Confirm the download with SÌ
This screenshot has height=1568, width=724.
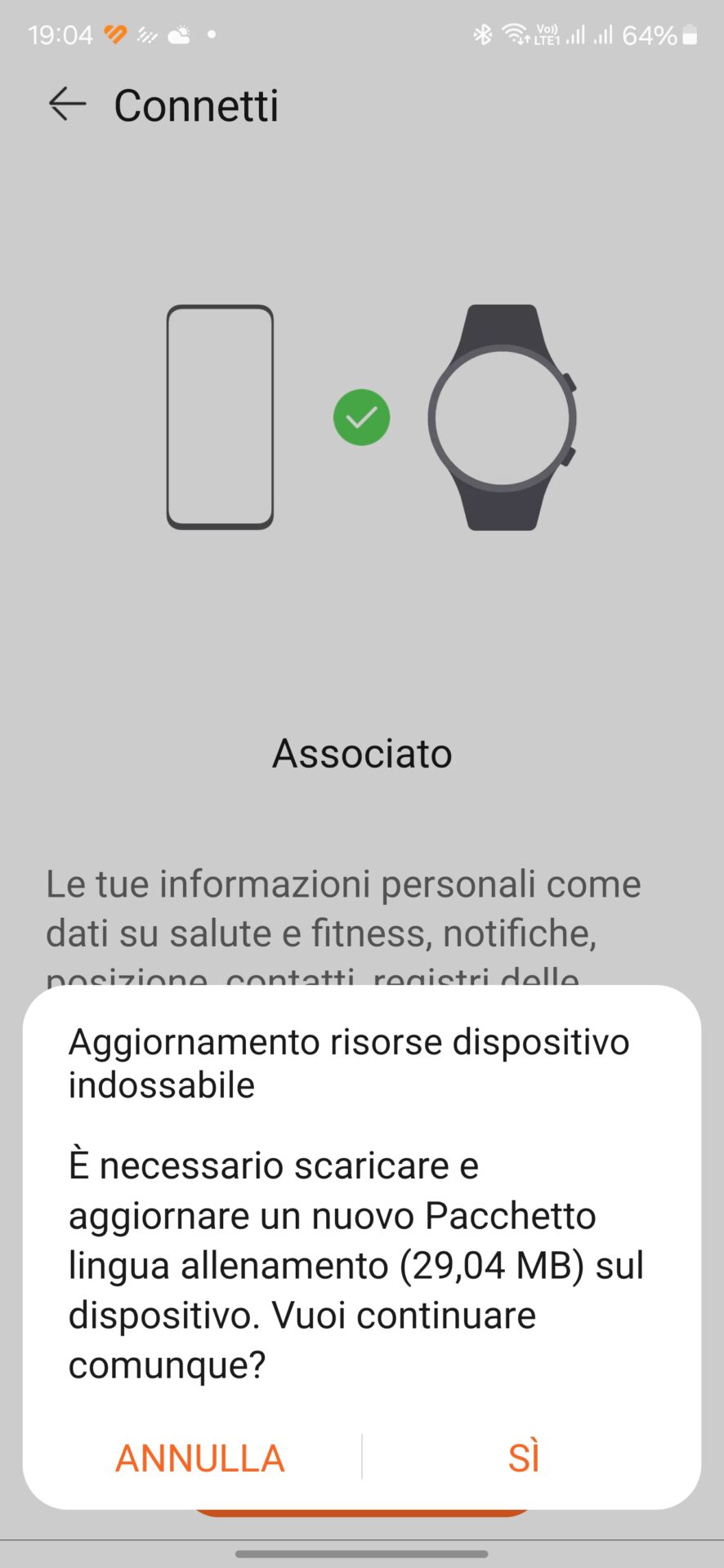(524, 1456)
